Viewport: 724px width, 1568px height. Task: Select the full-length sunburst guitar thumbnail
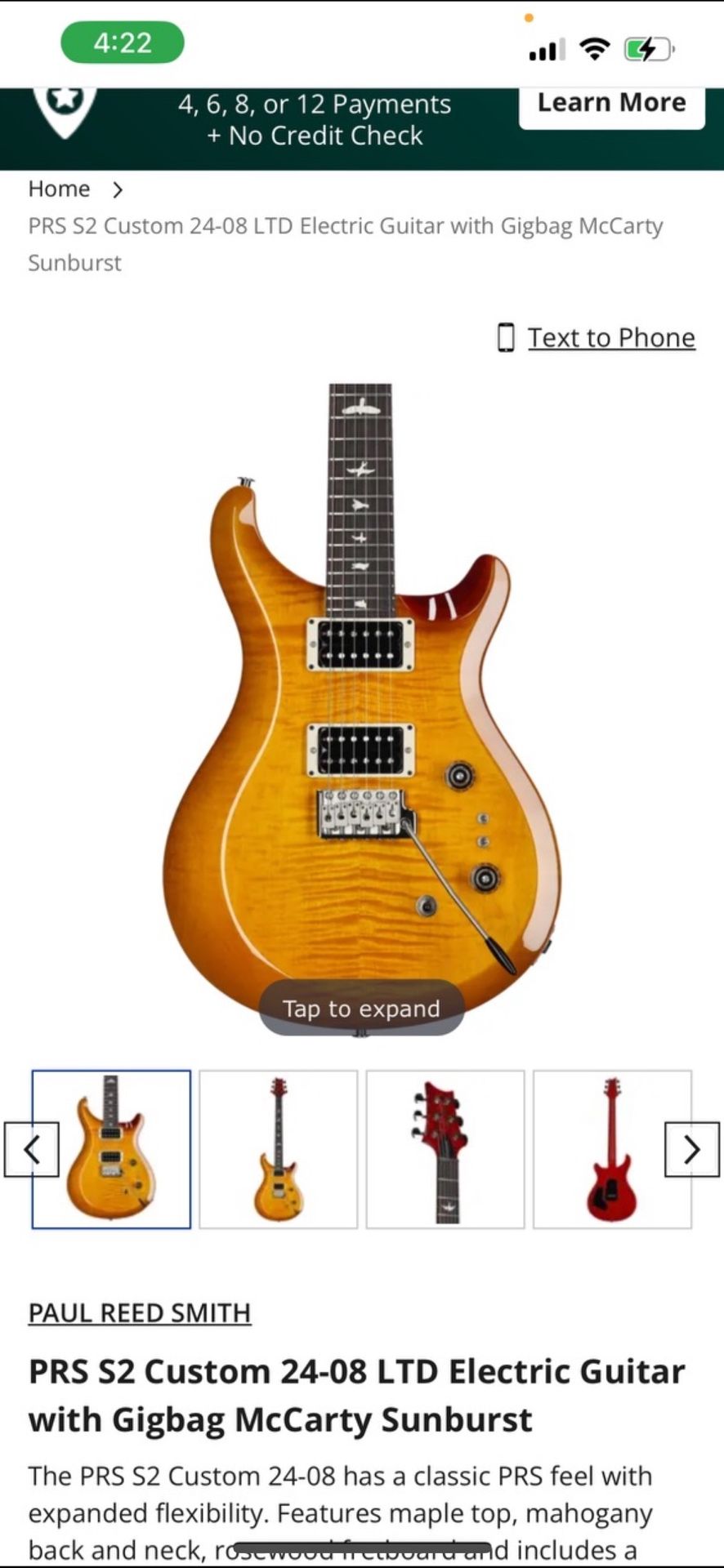pyautogui.click(x=278, y=1149)
